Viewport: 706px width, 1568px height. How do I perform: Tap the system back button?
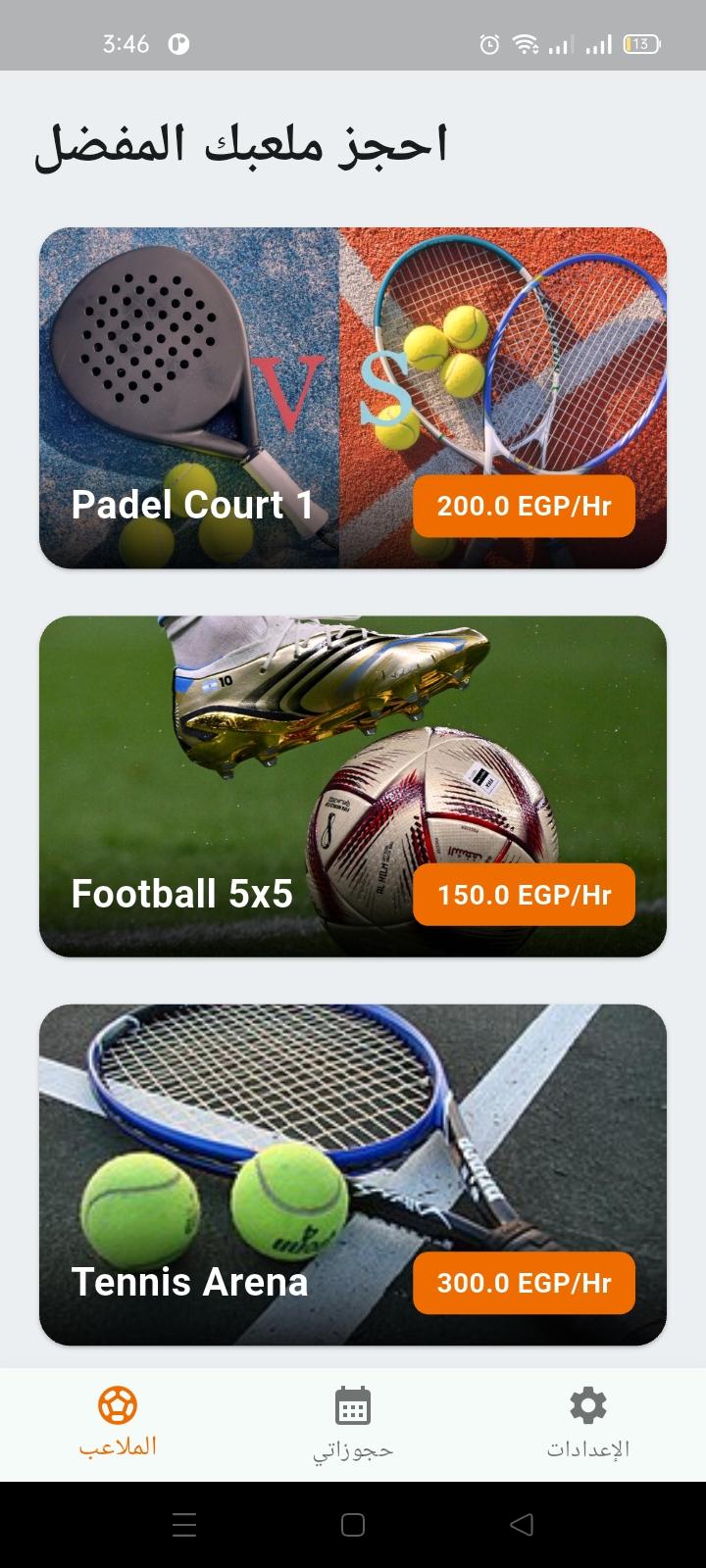(x=522, y=1524)
